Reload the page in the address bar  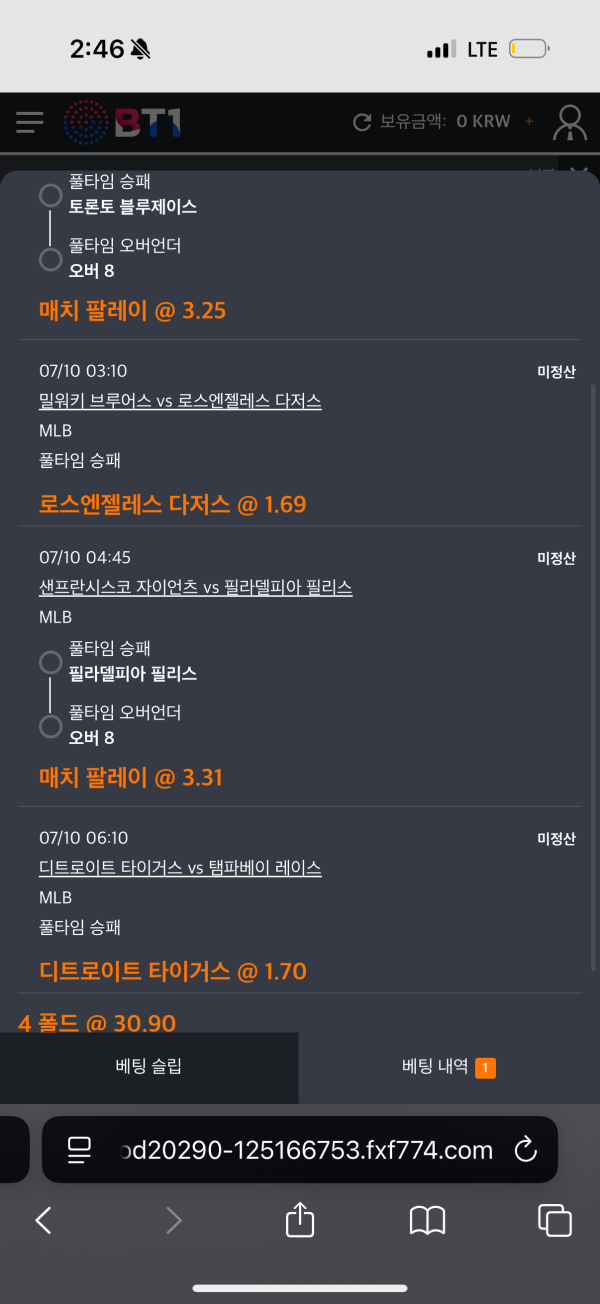(525, 1150)
